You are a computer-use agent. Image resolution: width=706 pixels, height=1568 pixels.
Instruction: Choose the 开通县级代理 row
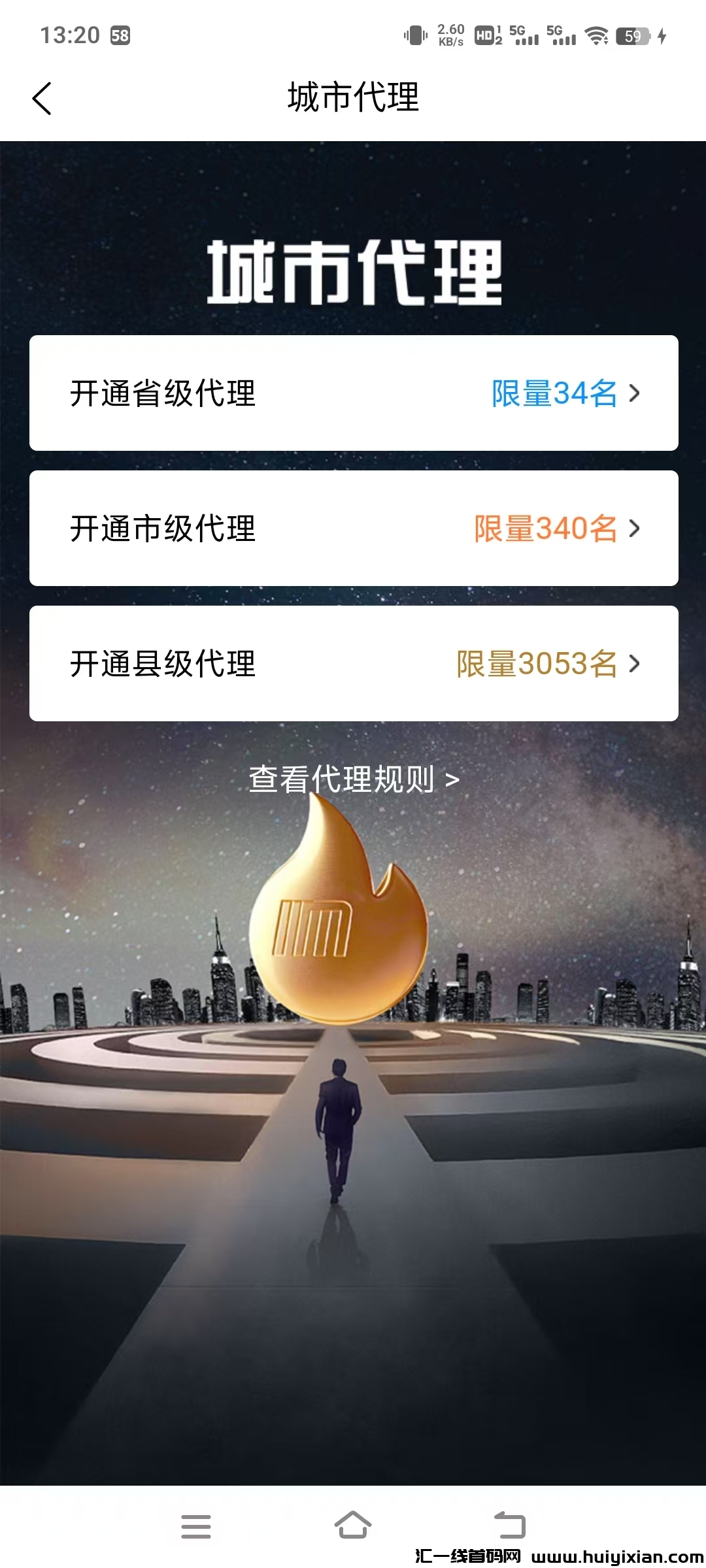click(x=353, y=663)
